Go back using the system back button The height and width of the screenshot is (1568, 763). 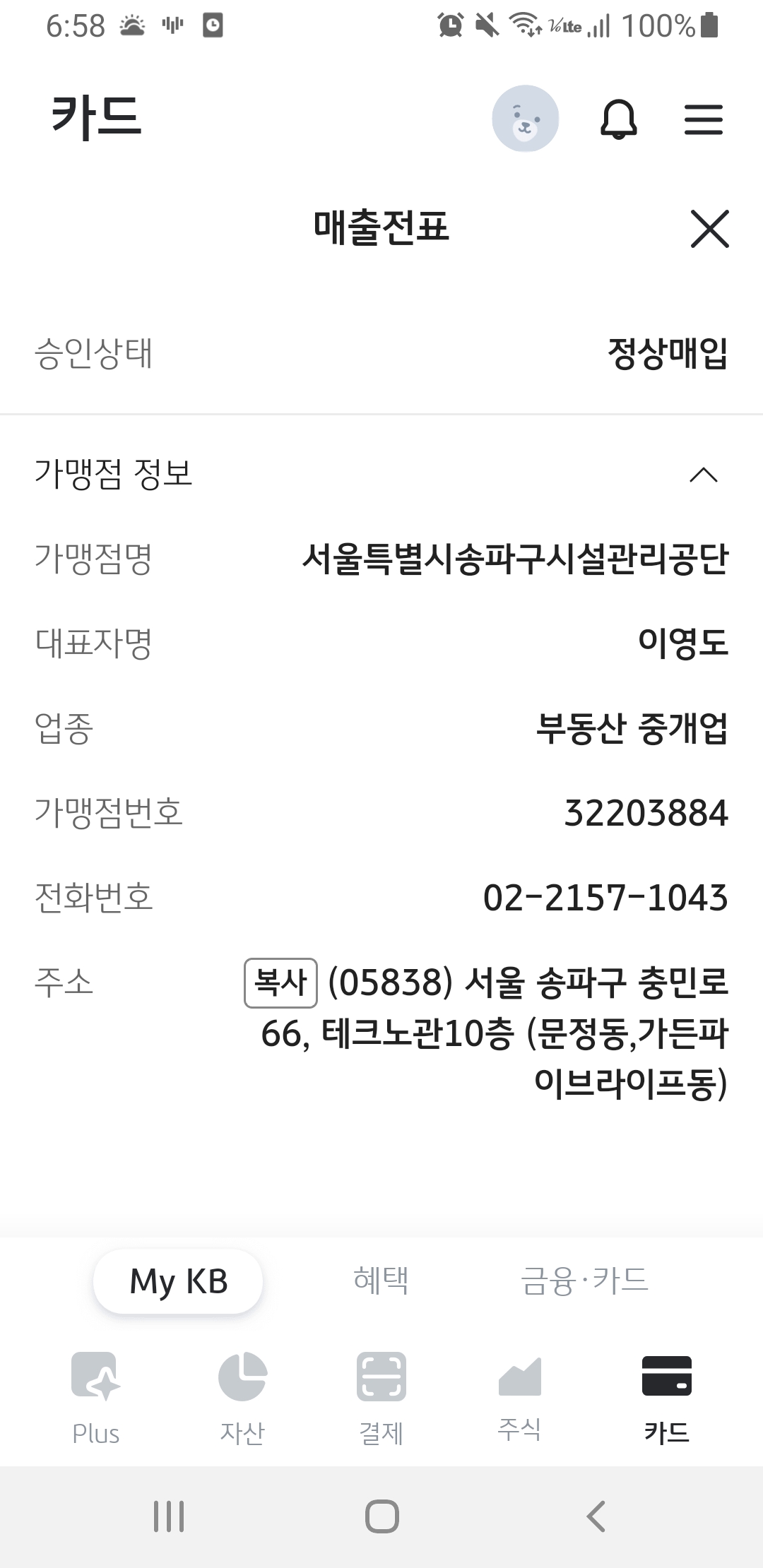596,1516
